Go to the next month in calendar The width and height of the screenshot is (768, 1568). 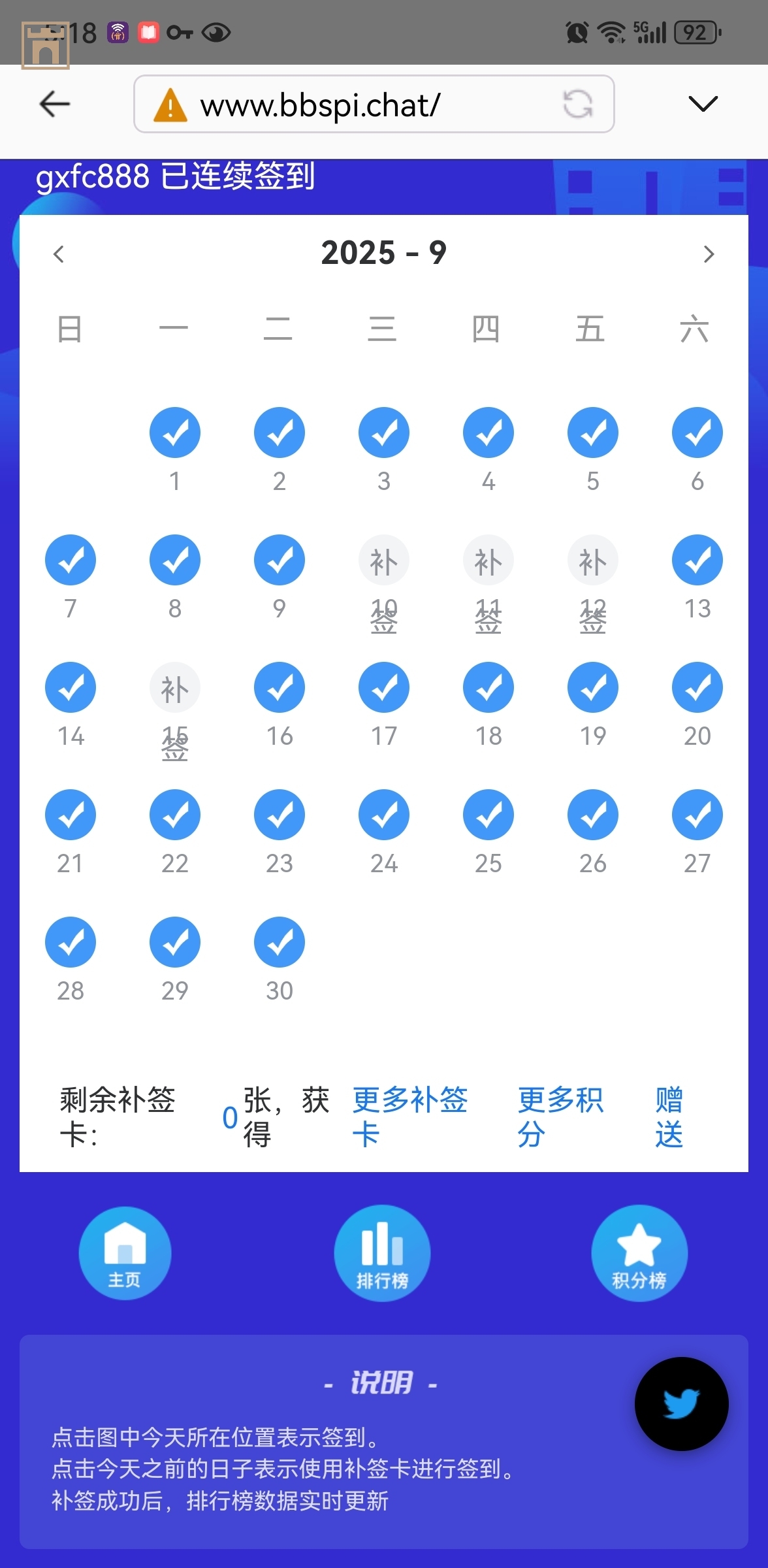pos(709,254)
